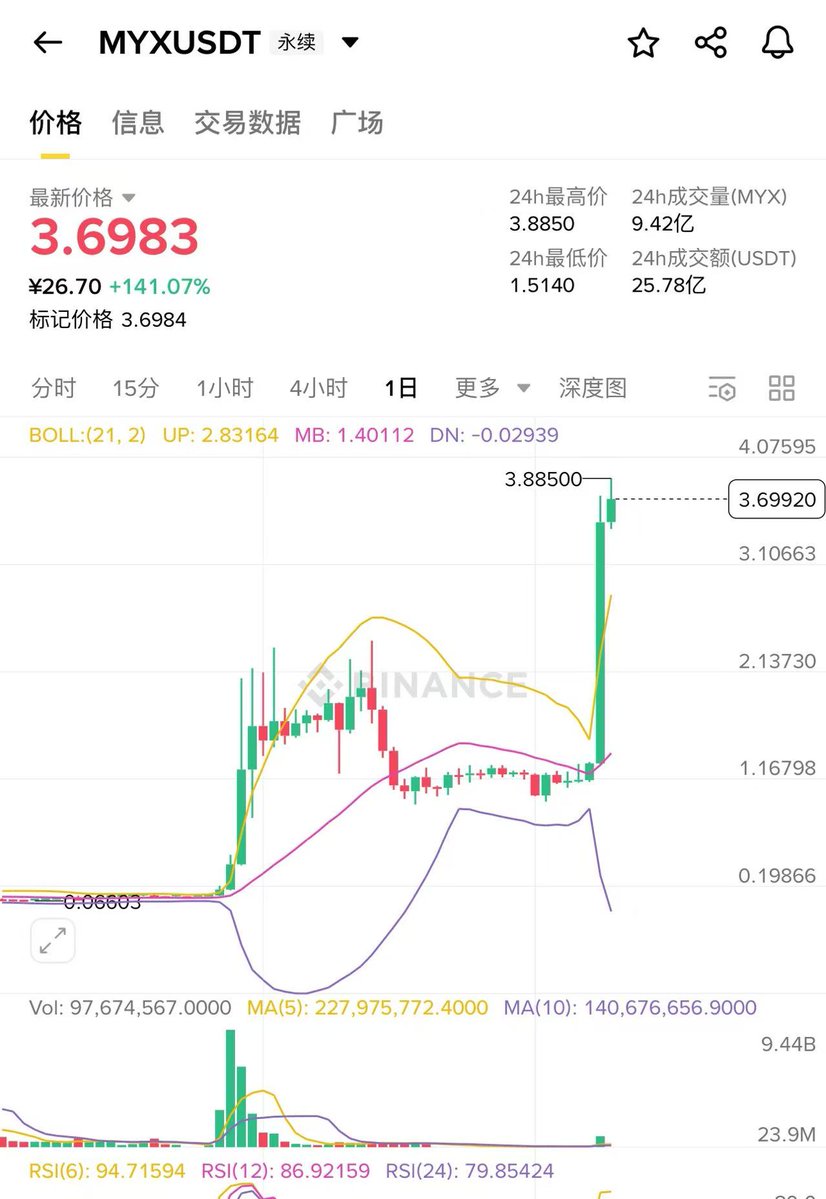Screen dimensions: 826x1199
Task: Switch to the 交易数据 tab
Action: coord(247,123)
